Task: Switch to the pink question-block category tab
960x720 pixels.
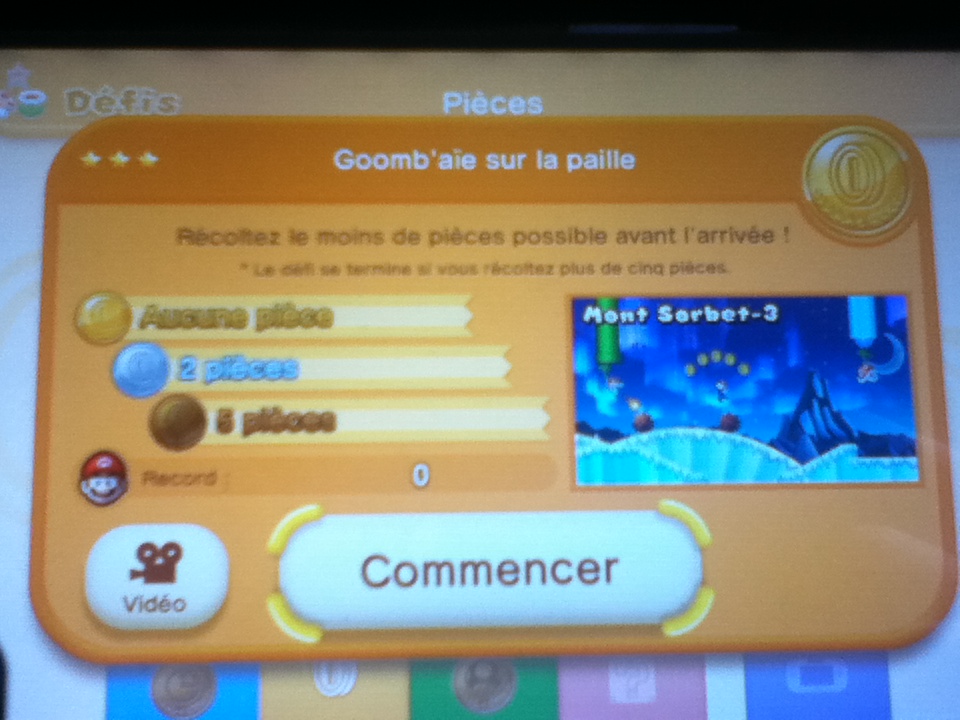Action: tap(632, 687)
